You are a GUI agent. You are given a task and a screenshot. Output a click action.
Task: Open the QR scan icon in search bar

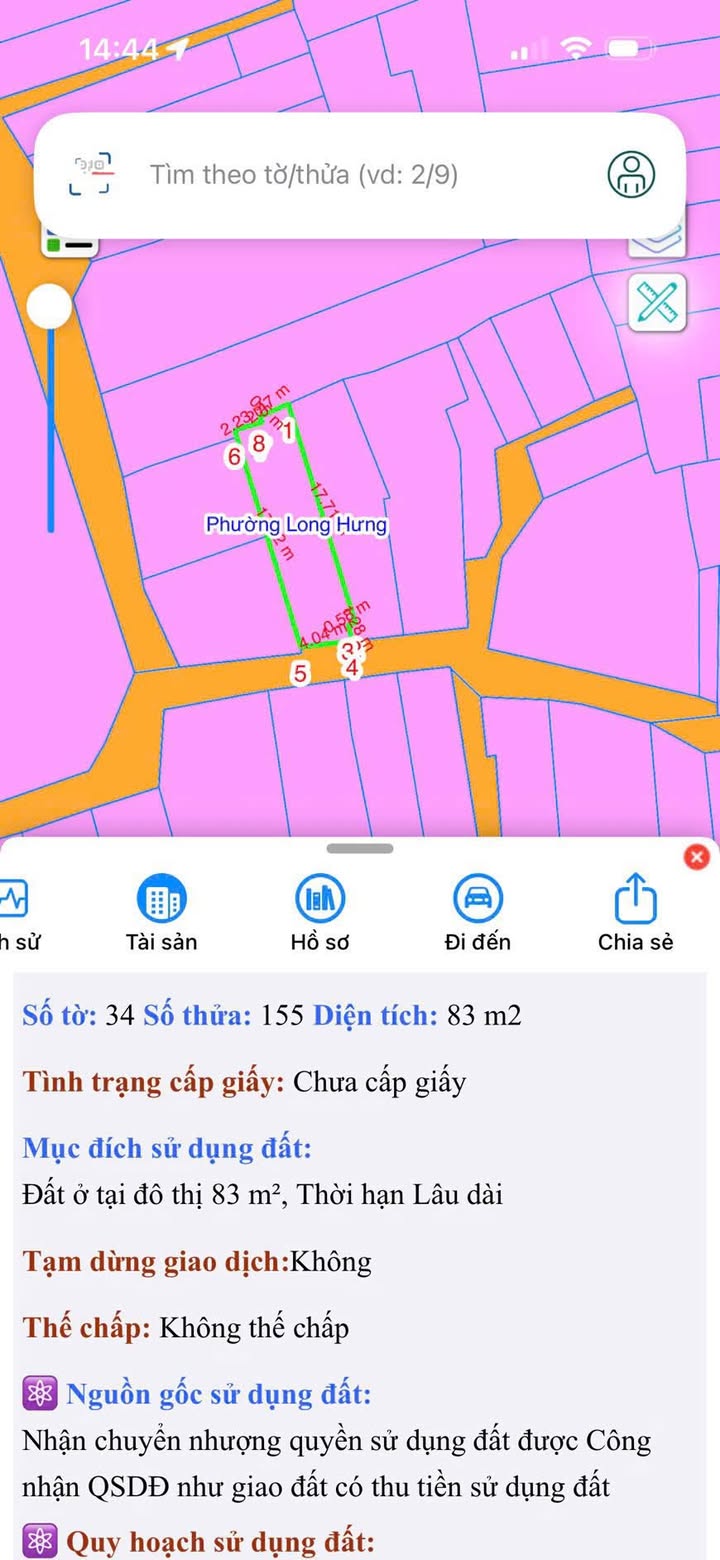tap(91, 174)
